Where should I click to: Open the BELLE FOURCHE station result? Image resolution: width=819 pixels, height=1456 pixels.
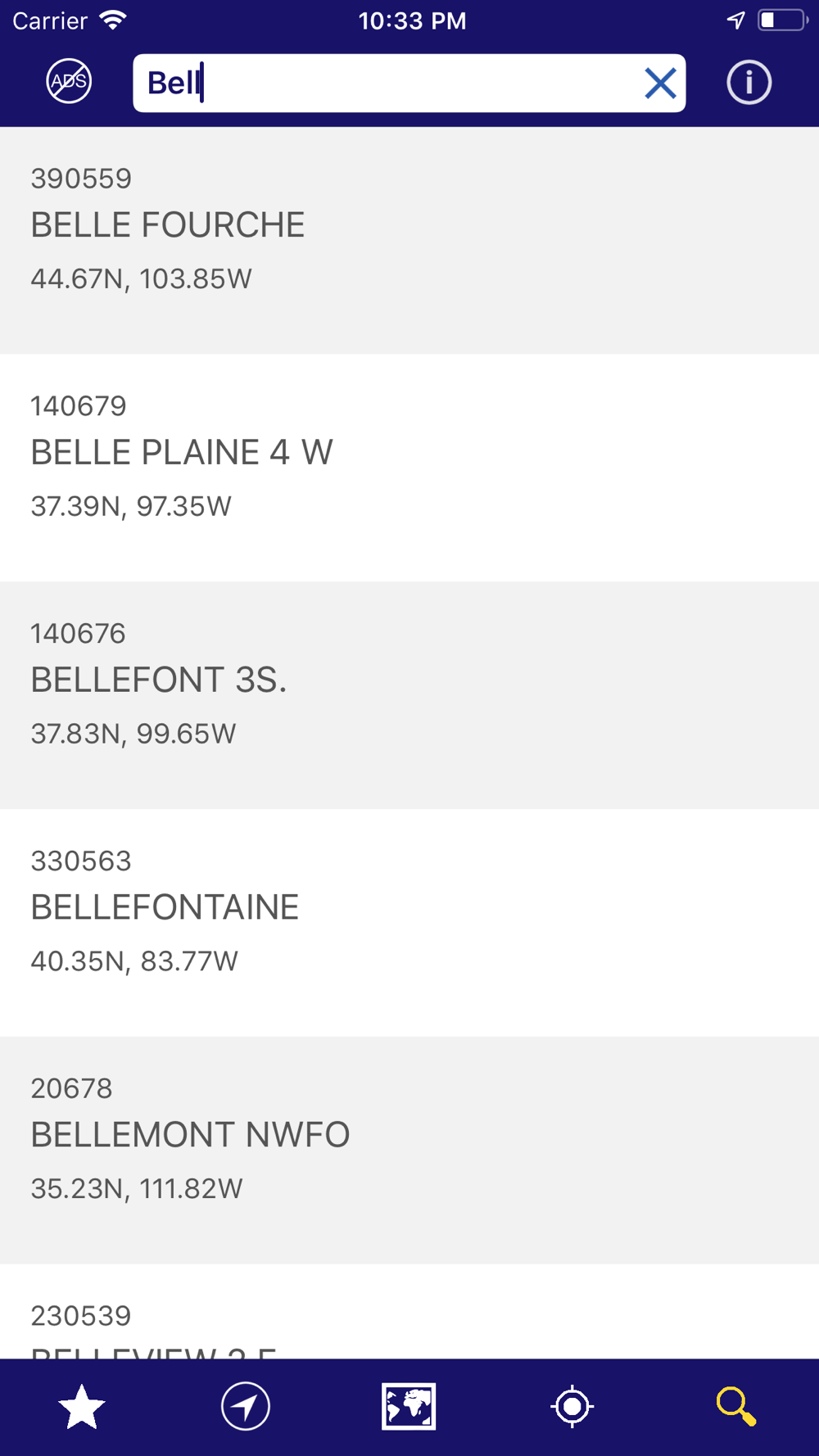[409, 241]
